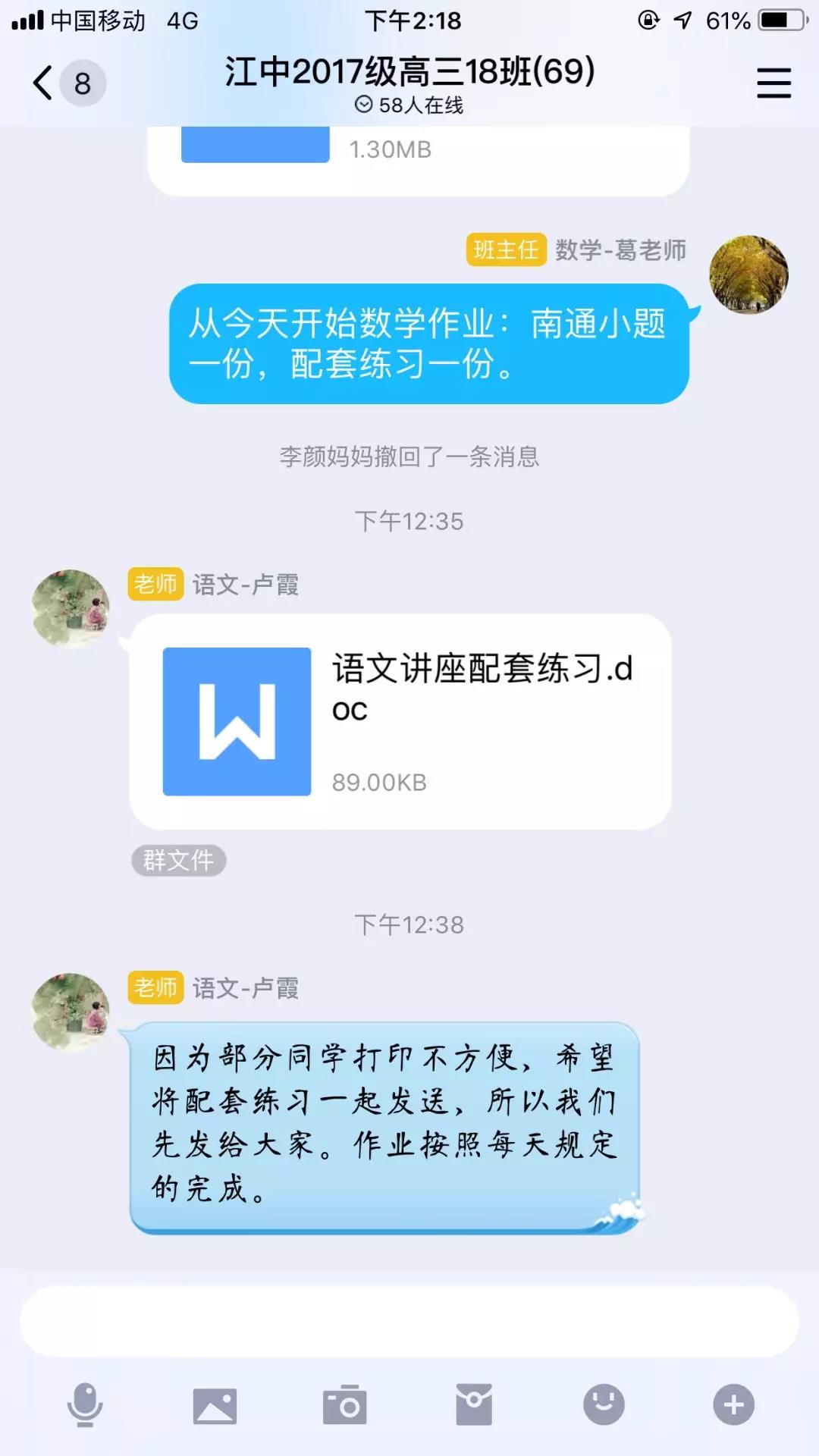View 语文-卢霞's avatar above the doc file
Image resolution: width=819 pixels, height=1456 pixels.
71,608
